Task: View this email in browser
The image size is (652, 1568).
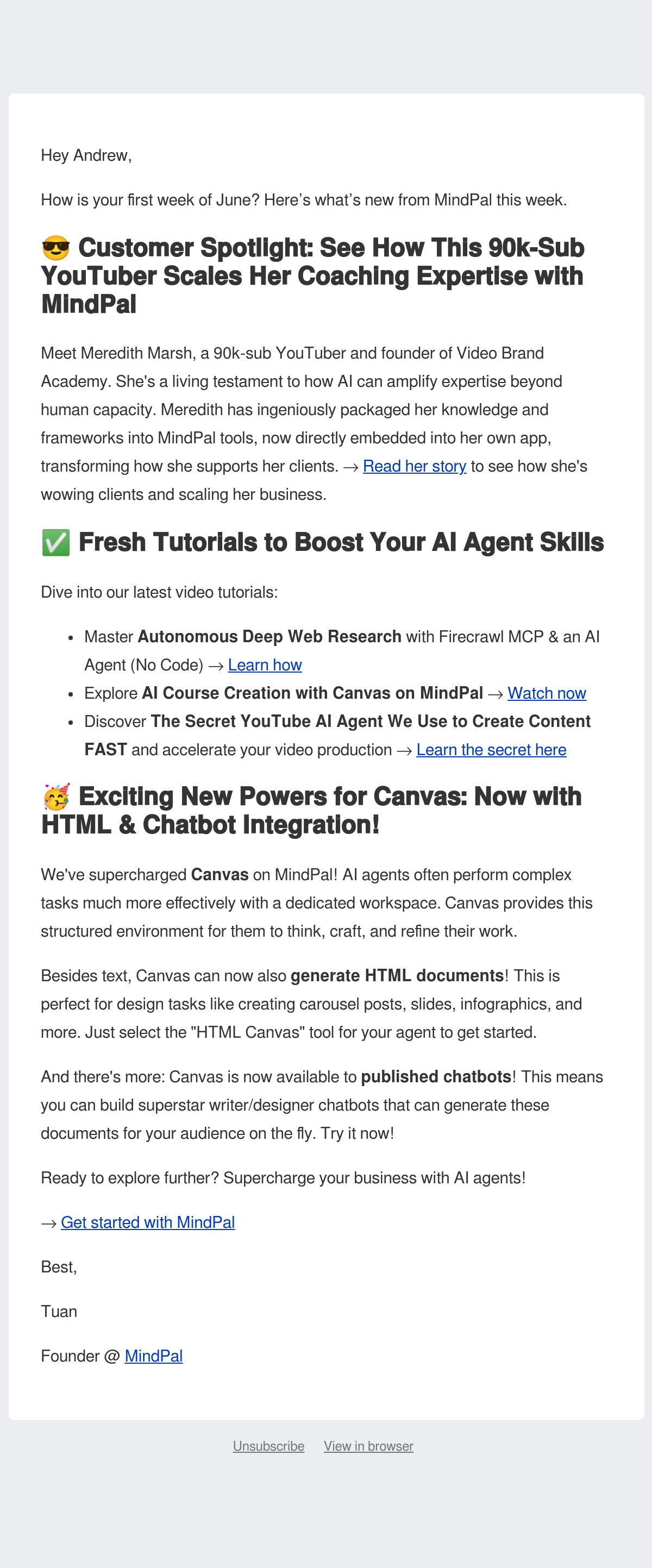Action: 368,1446
